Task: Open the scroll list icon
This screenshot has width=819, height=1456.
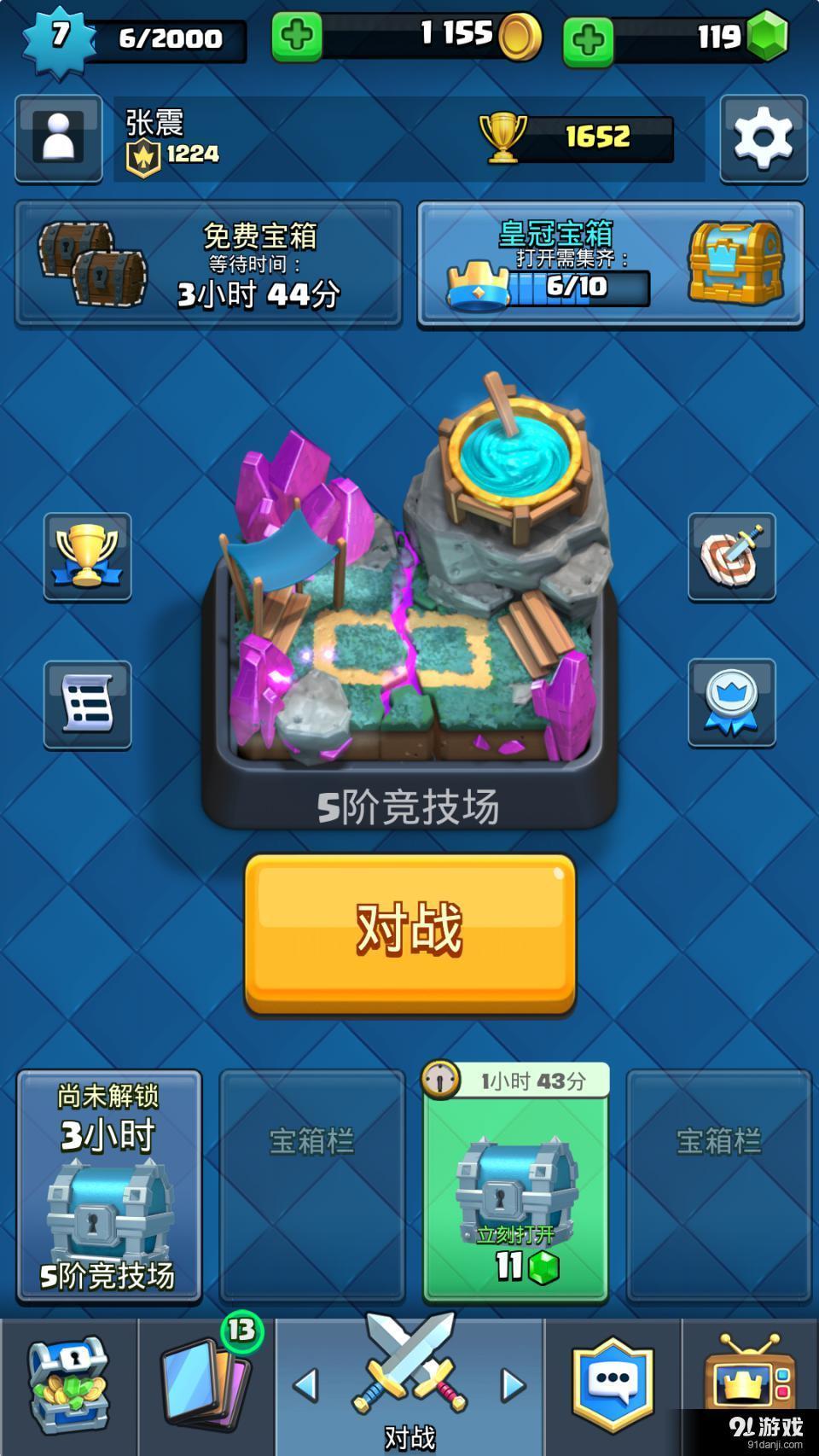Action: coord(87,704)
